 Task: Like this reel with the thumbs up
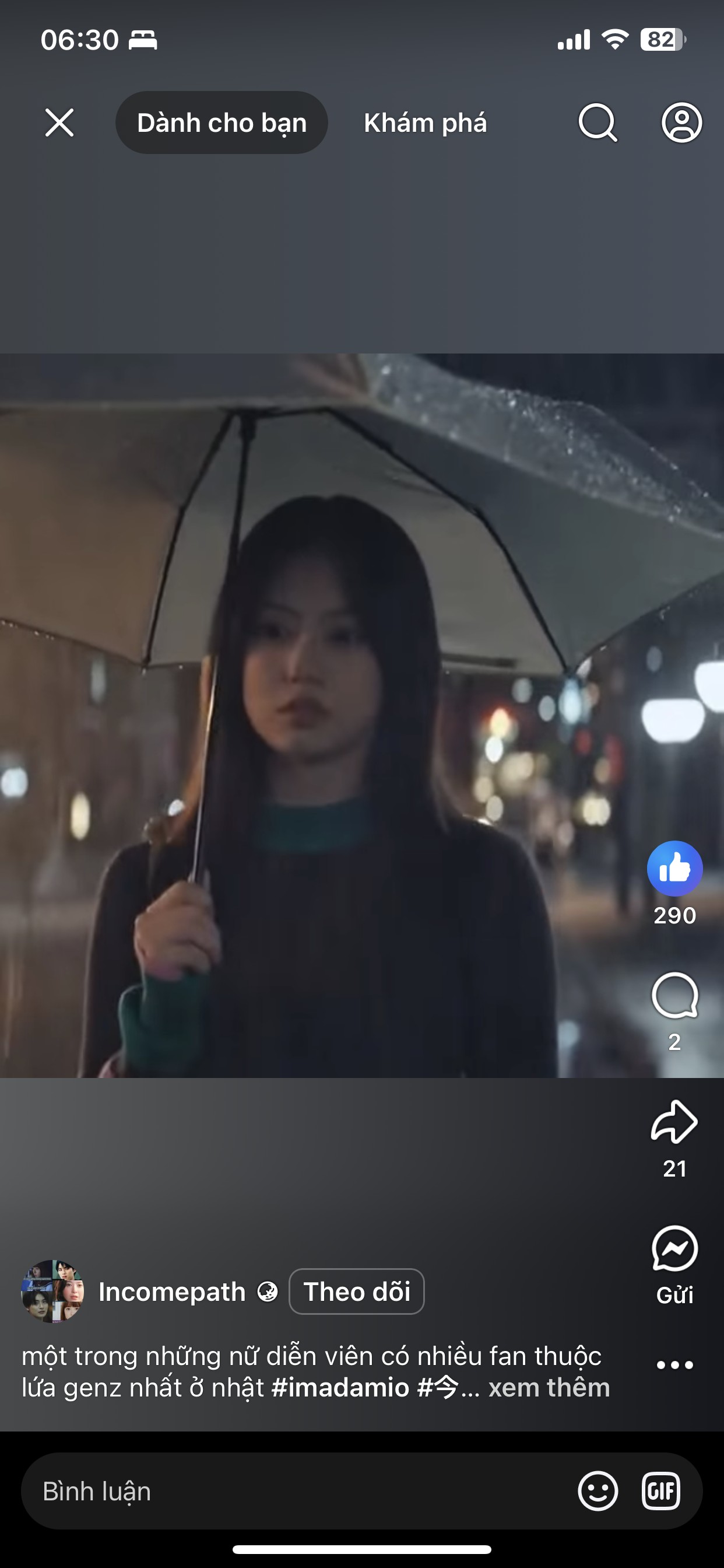(674, 869)
